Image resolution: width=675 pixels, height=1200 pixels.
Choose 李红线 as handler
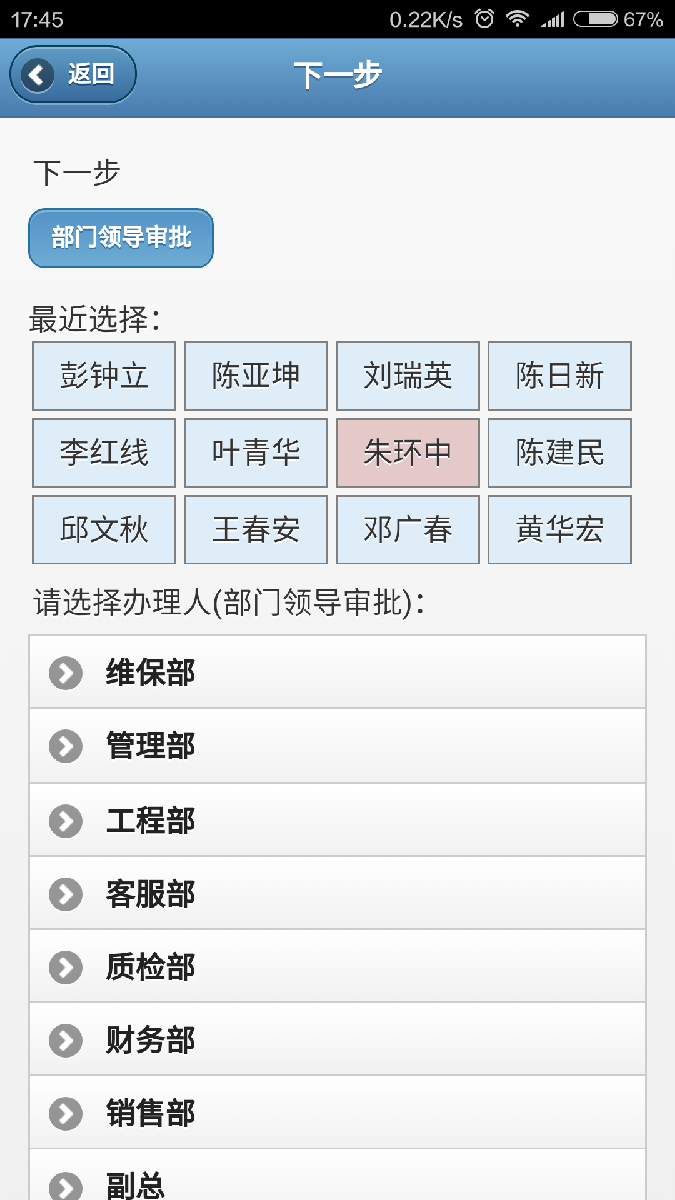104,453
